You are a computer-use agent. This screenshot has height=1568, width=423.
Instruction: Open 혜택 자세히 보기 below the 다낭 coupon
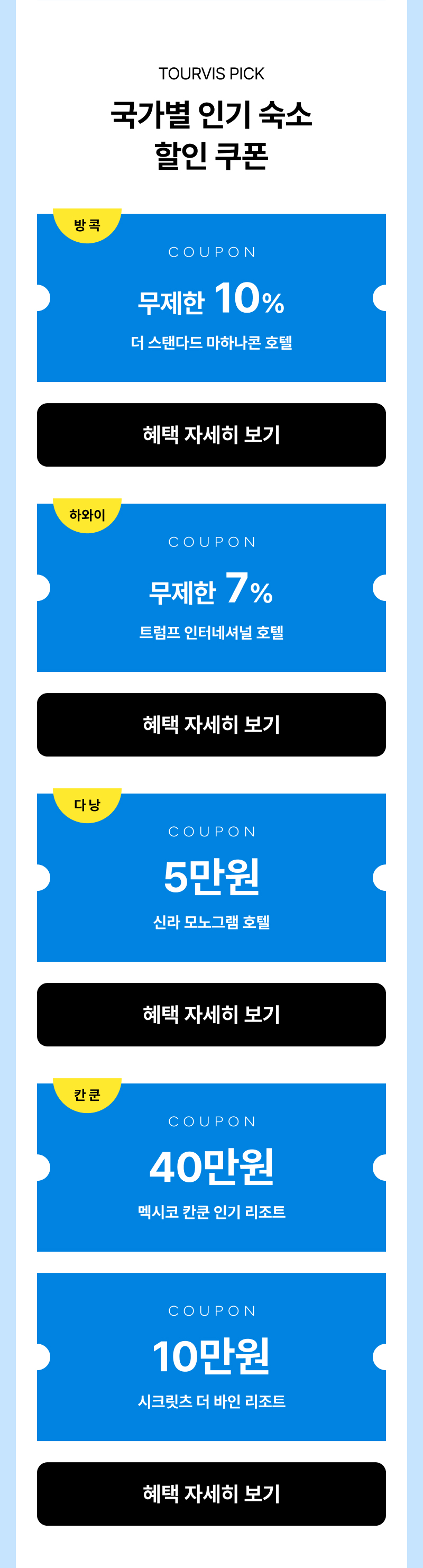tap(211, 1014)
